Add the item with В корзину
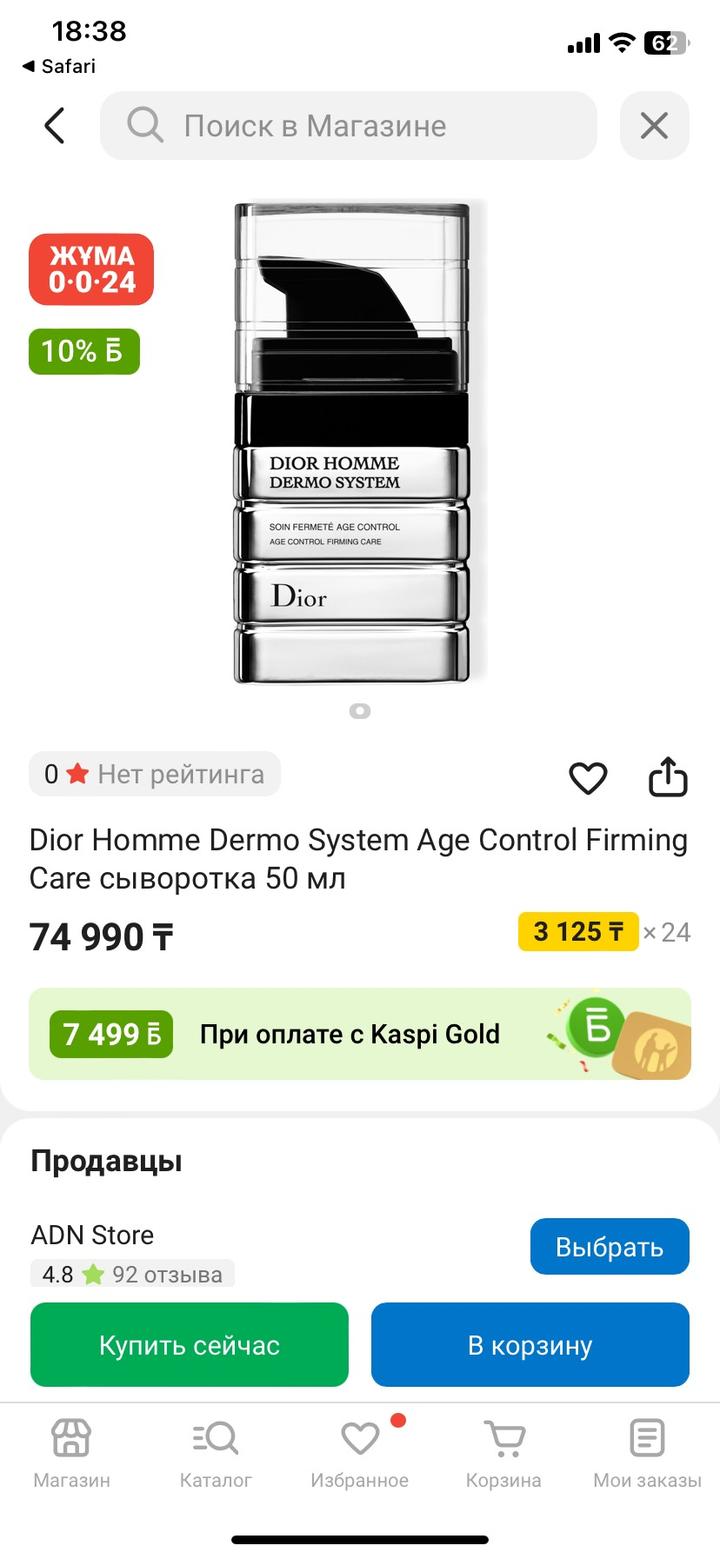The image size is (720, 1558). (x=530, y=1345)
